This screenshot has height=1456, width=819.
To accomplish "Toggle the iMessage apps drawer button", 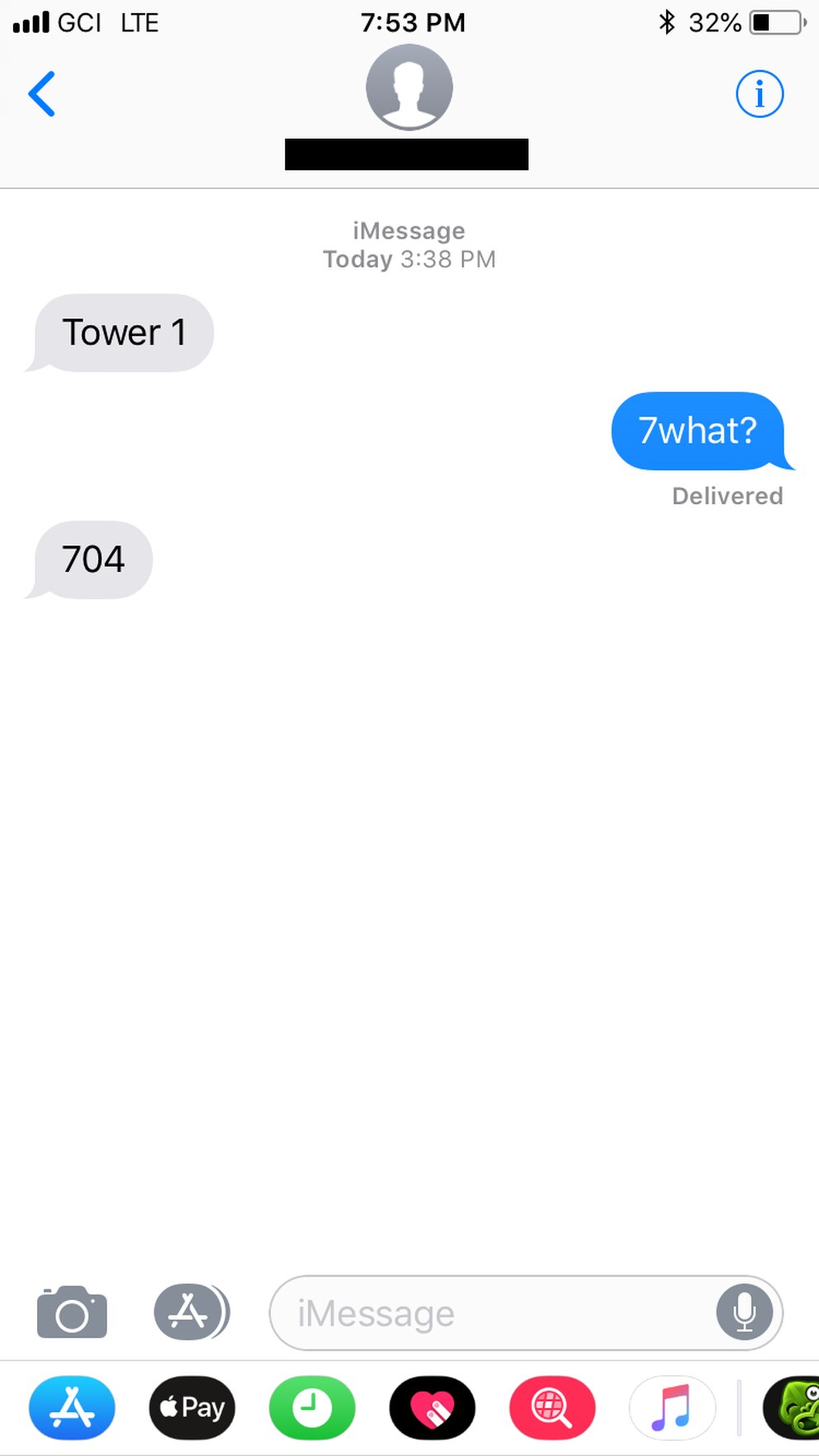I will click(191, 1312).
